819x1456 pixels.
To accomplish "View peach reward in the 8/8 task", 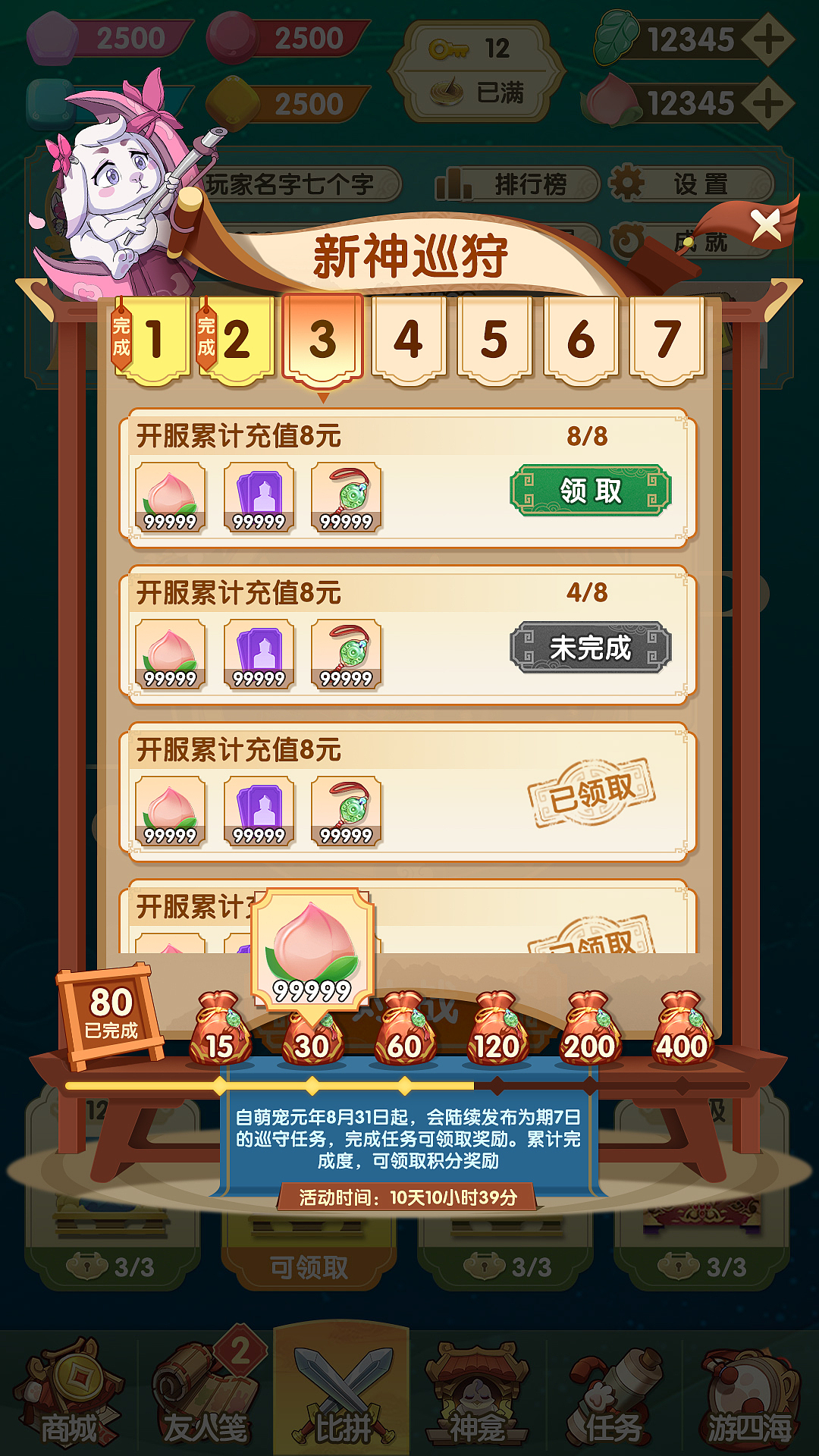I will [x=171, y=497].
